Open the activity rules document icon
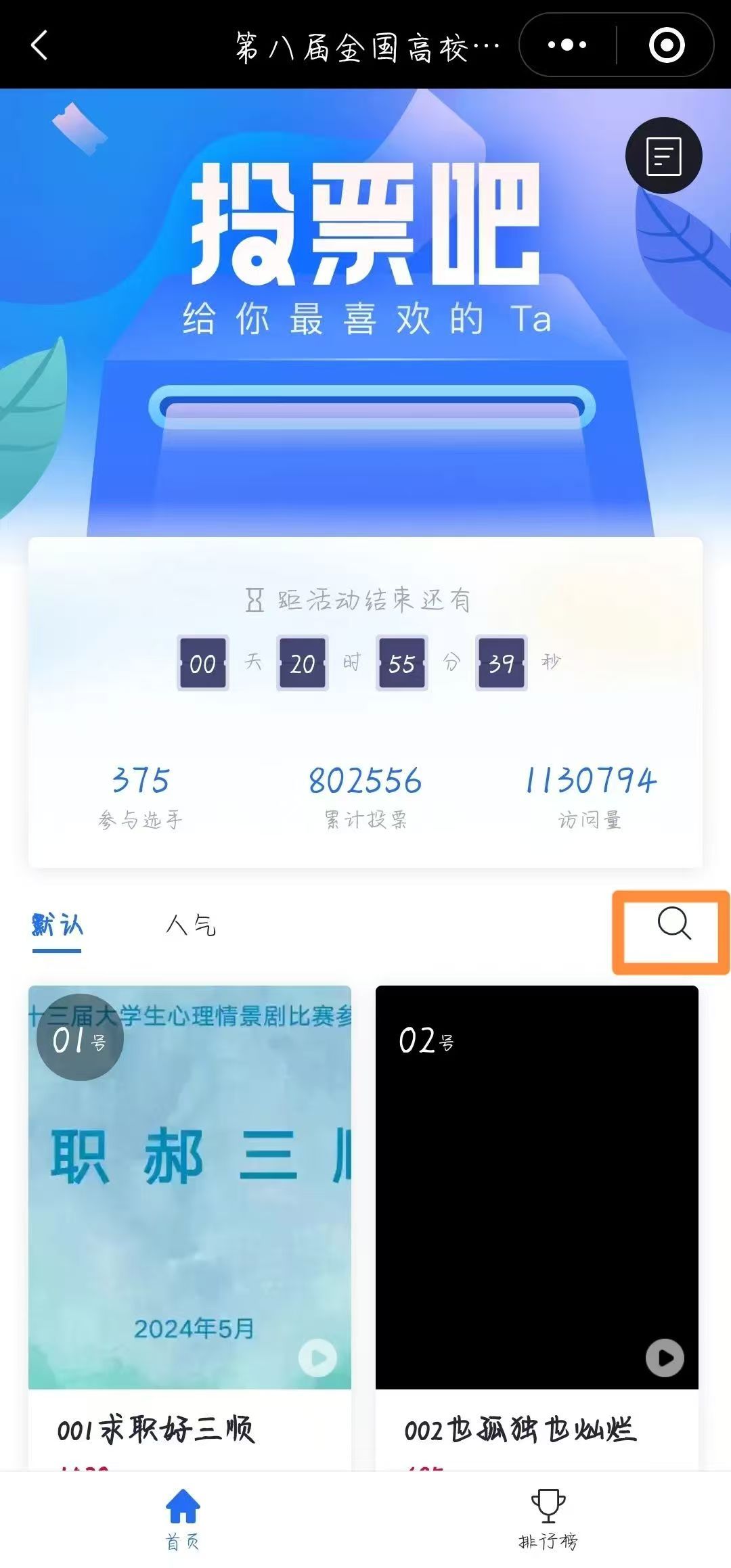This screenshot has width=731, height=1568. point(663,156)
